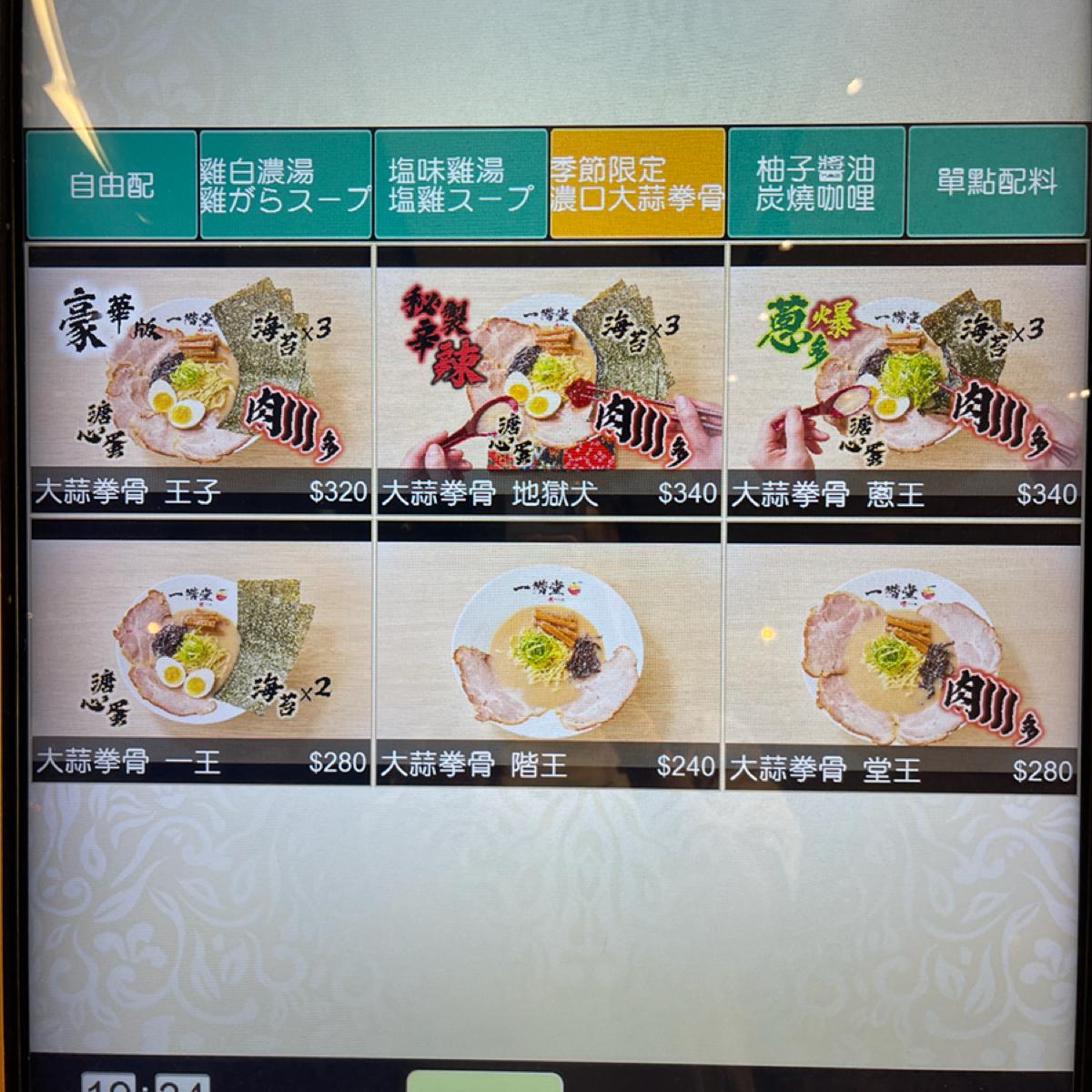The height and width of the screenshot is (1092, 1092).
Task: Select the 塩味雞湯 category tab
Action: click(460, 185)
